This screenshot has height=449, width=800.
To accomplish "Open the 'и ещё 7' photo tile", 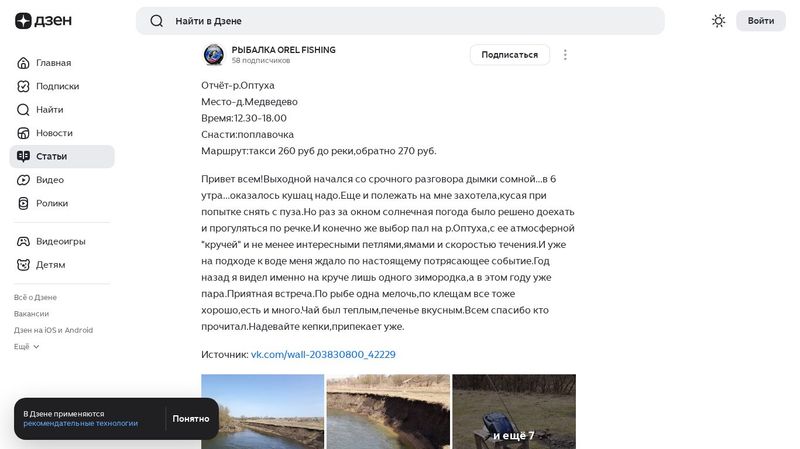I will pyautogui.click(x=514, y=412).
